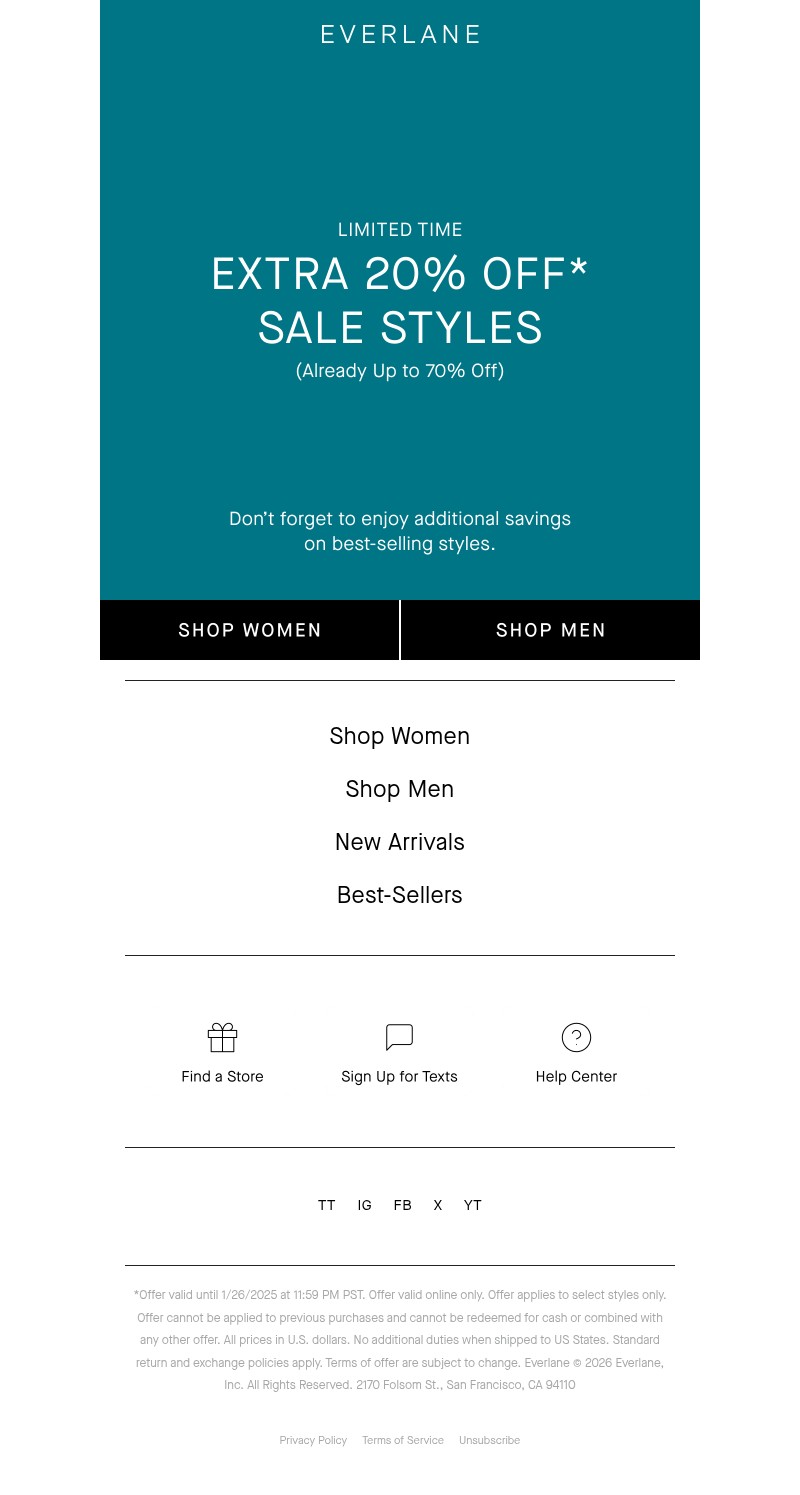Visit Instagram using the IG icon
Viewport: 800px width, 1495px height.
tap(364, 1205)
